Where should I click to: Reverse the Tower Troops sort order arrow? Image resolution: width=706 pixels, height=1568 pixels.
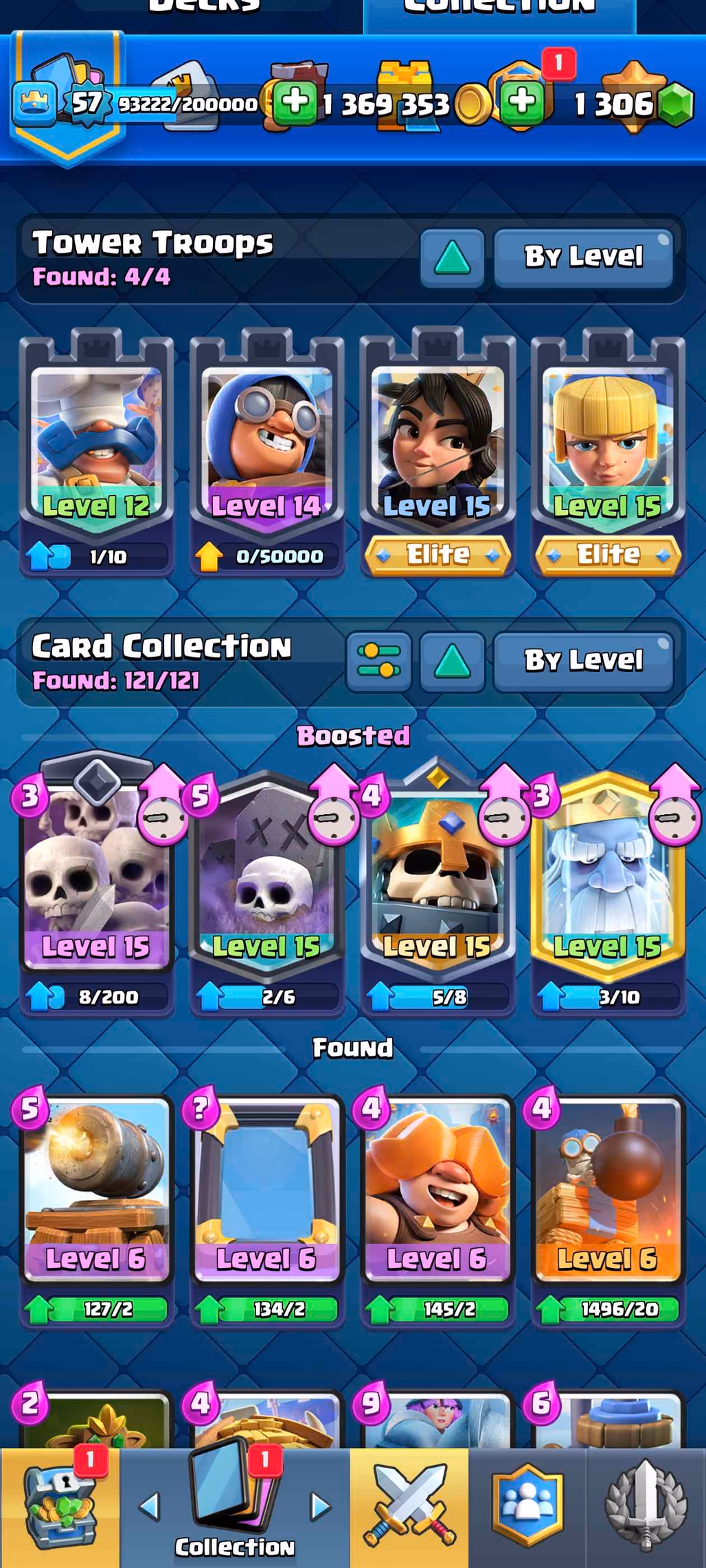click(x=452, y=258)
